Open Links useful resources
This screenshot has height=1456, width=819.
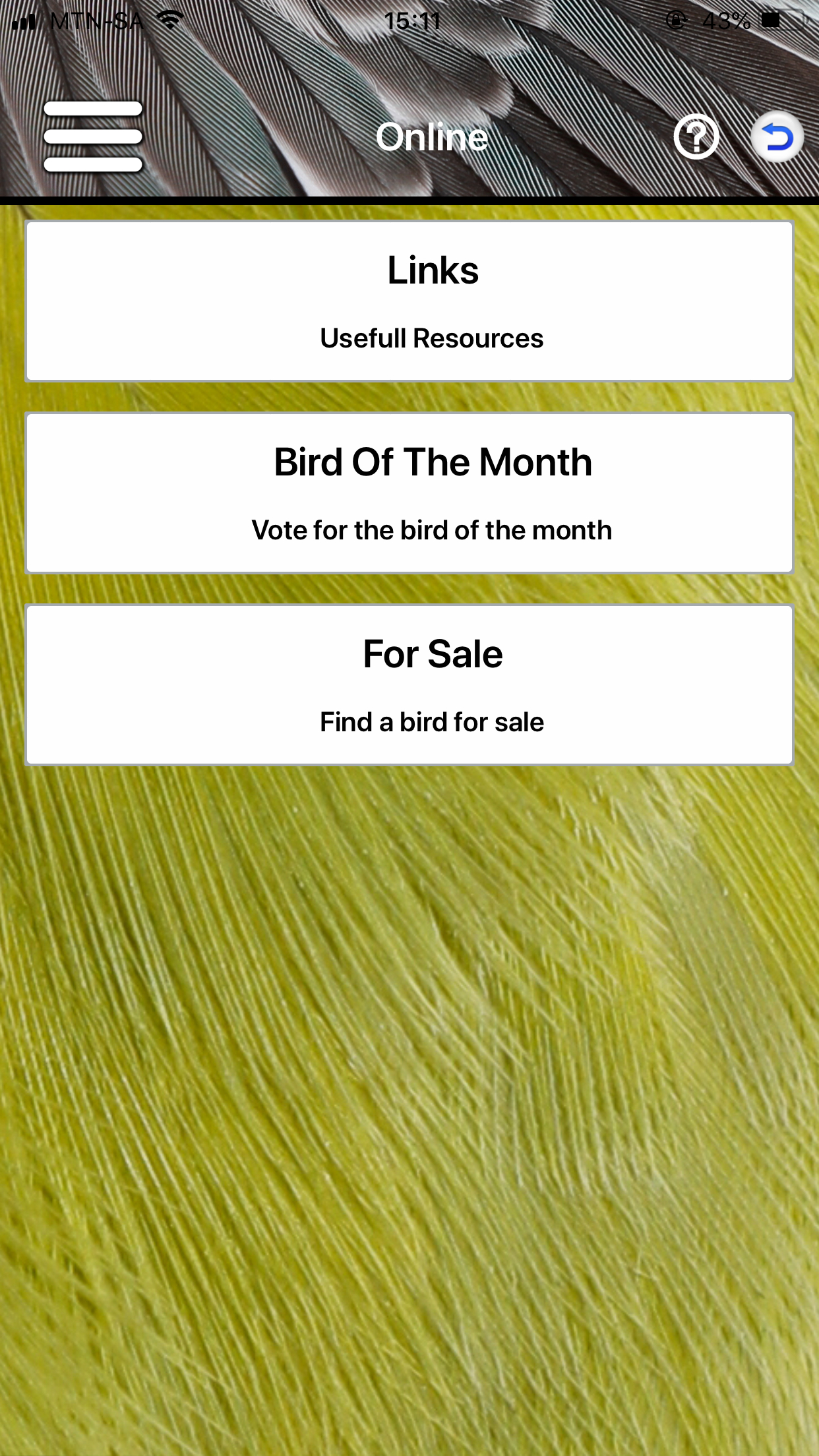pyautogui.click(x=409, y=301)
